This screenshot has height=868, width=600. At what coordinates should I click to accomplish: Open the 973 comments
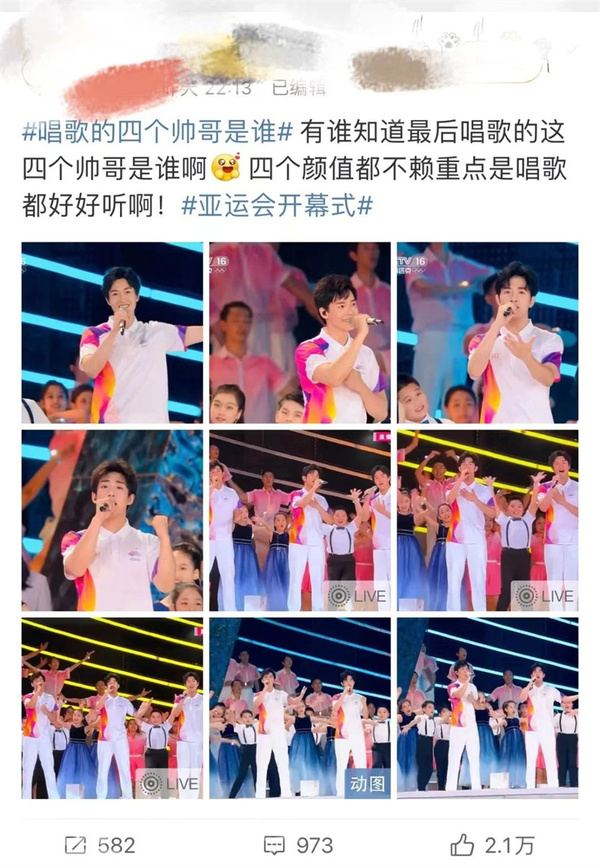pos(288,844)
